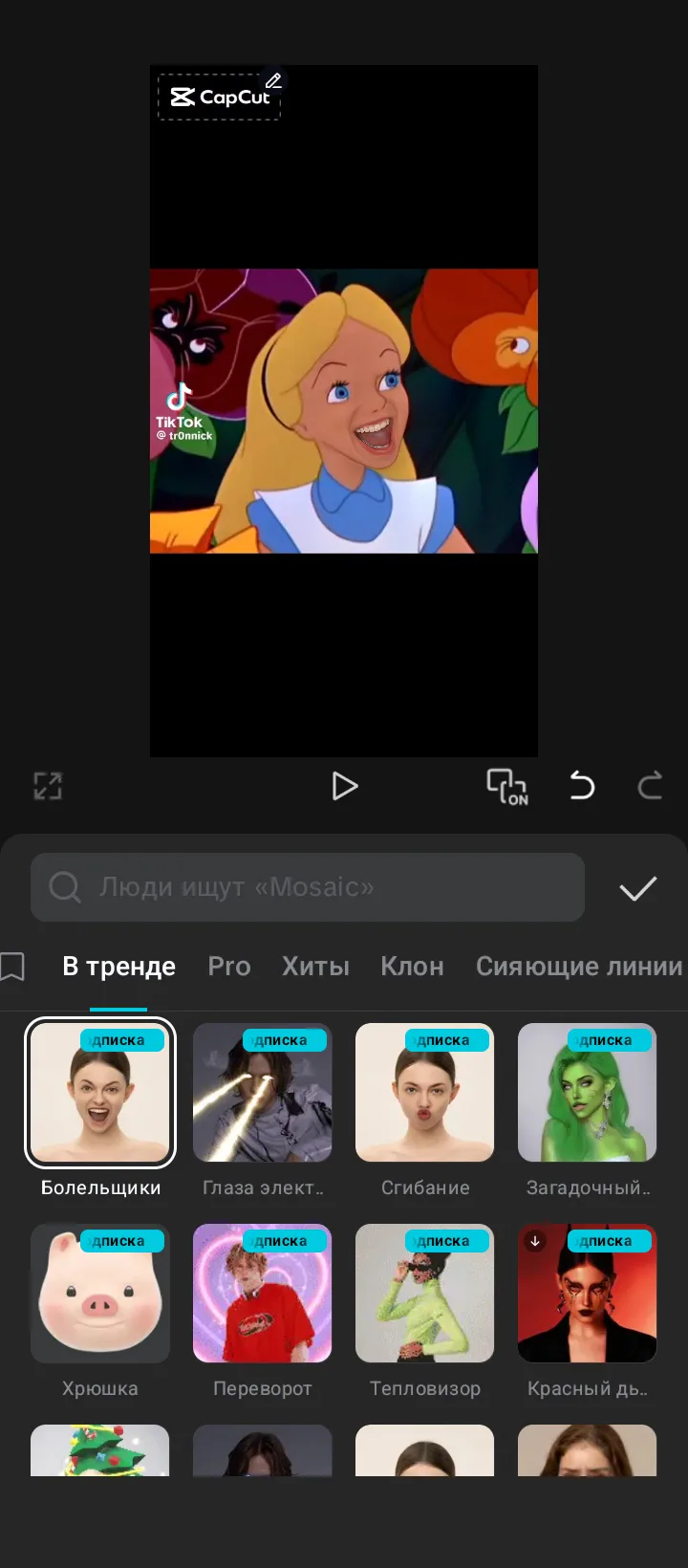Select the Загадочный effect
This screenshot has width=688, height=1568.
[587, 1093]
